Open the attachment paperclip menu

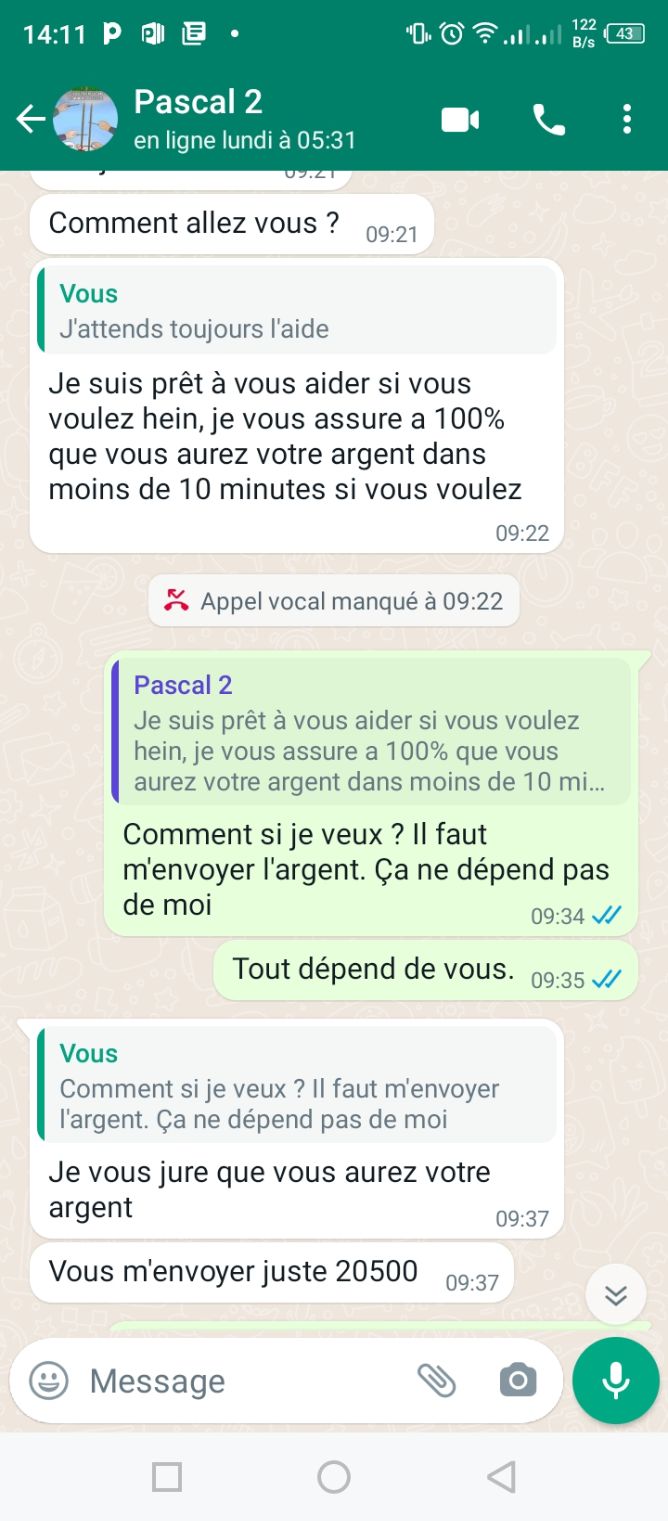pos(436,1381)
